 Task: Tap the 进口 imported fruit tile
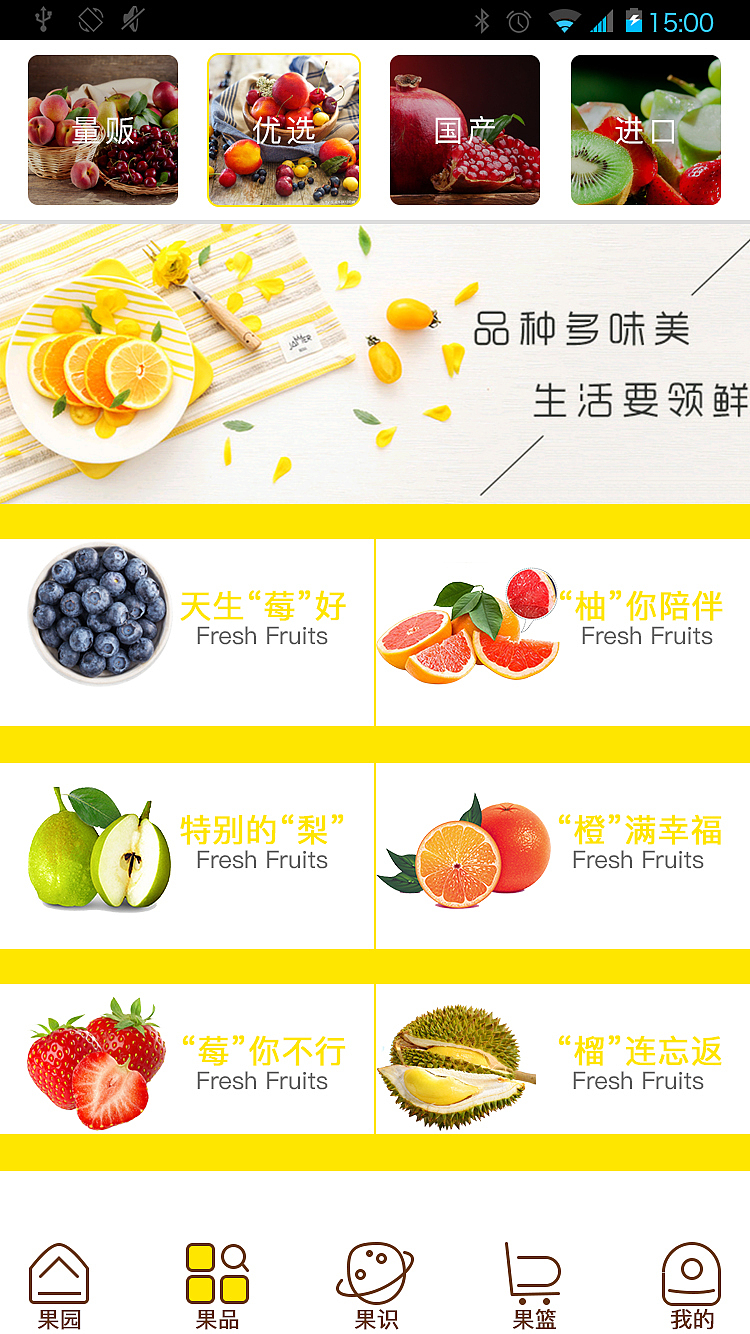pyautogui.click(x=646, y=130)
